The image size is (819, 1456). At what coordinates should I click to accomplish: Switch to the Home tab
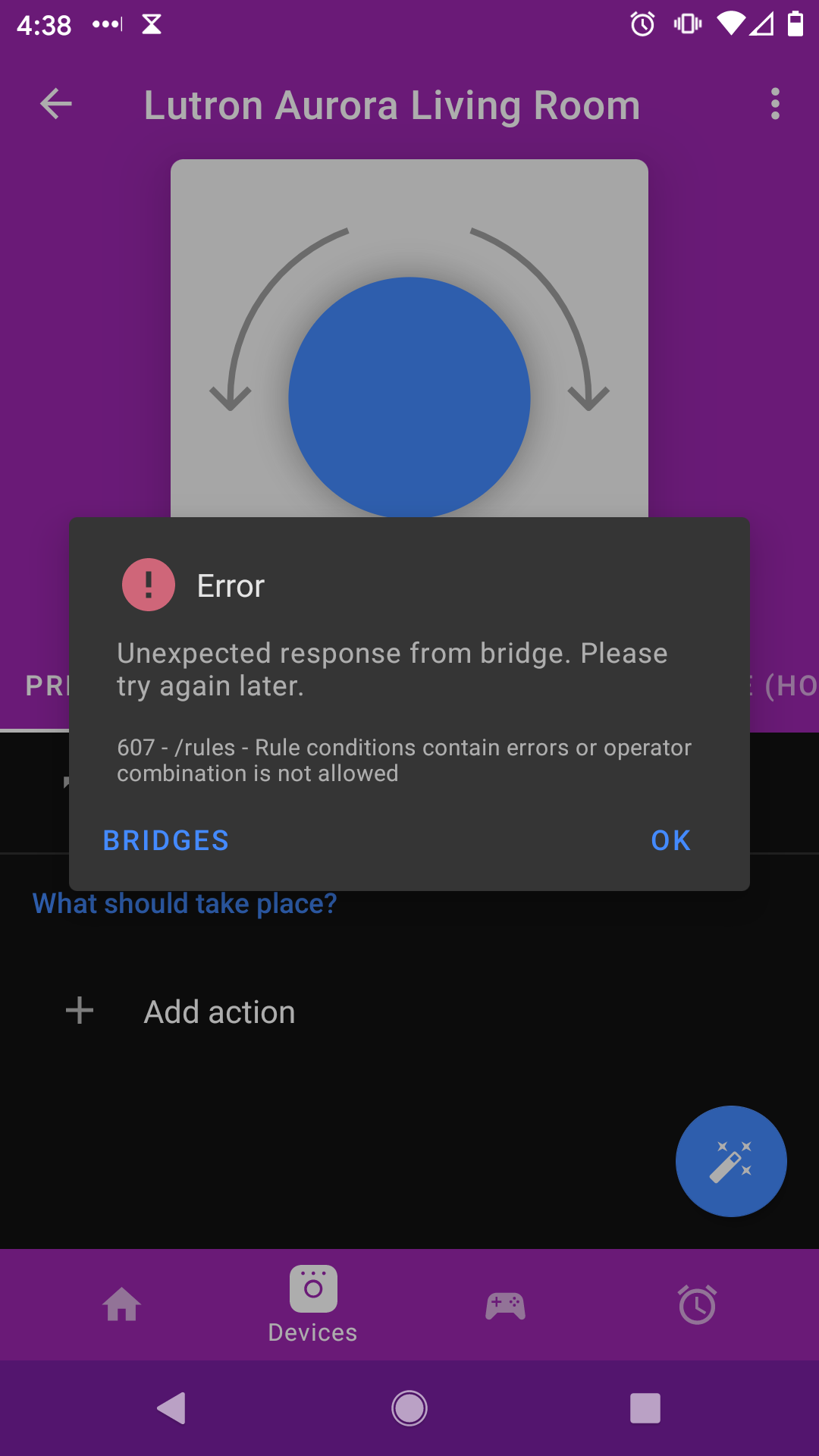(x=122, y=1304)
